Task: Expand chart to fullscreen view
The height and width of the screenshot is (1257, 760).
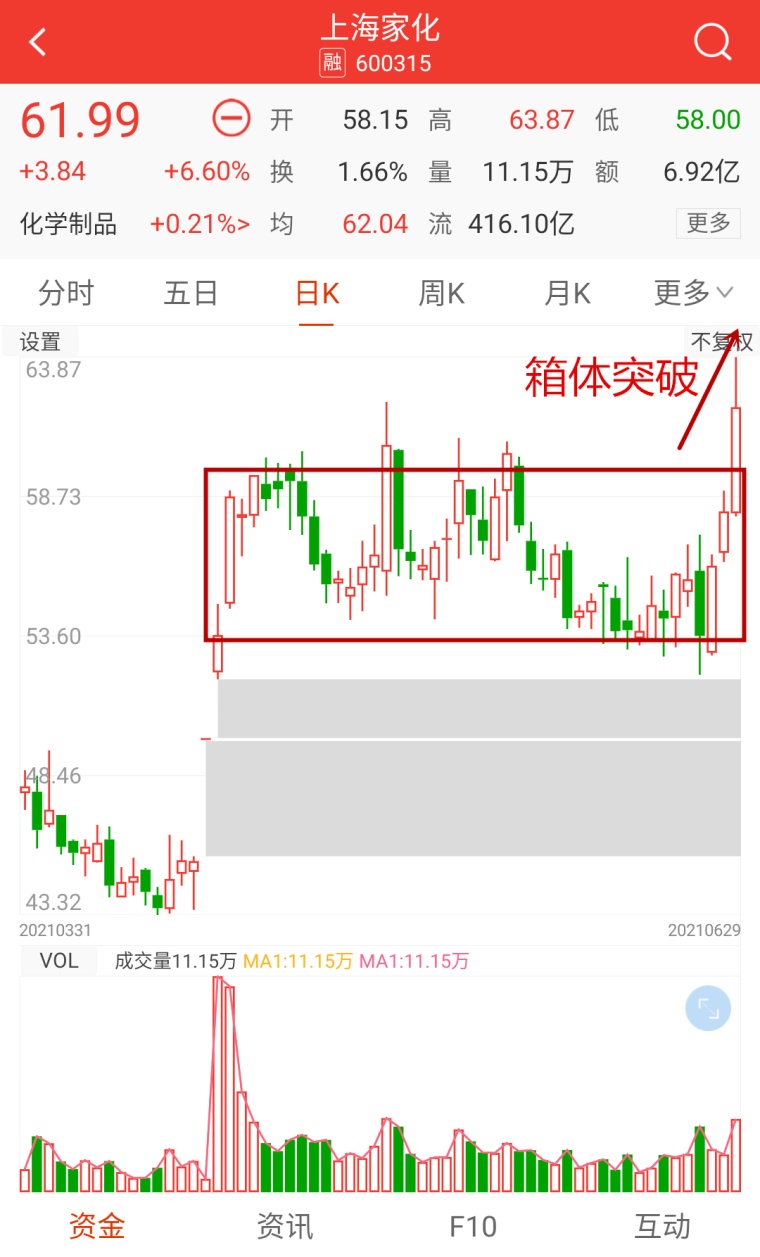Action: 707,1008
